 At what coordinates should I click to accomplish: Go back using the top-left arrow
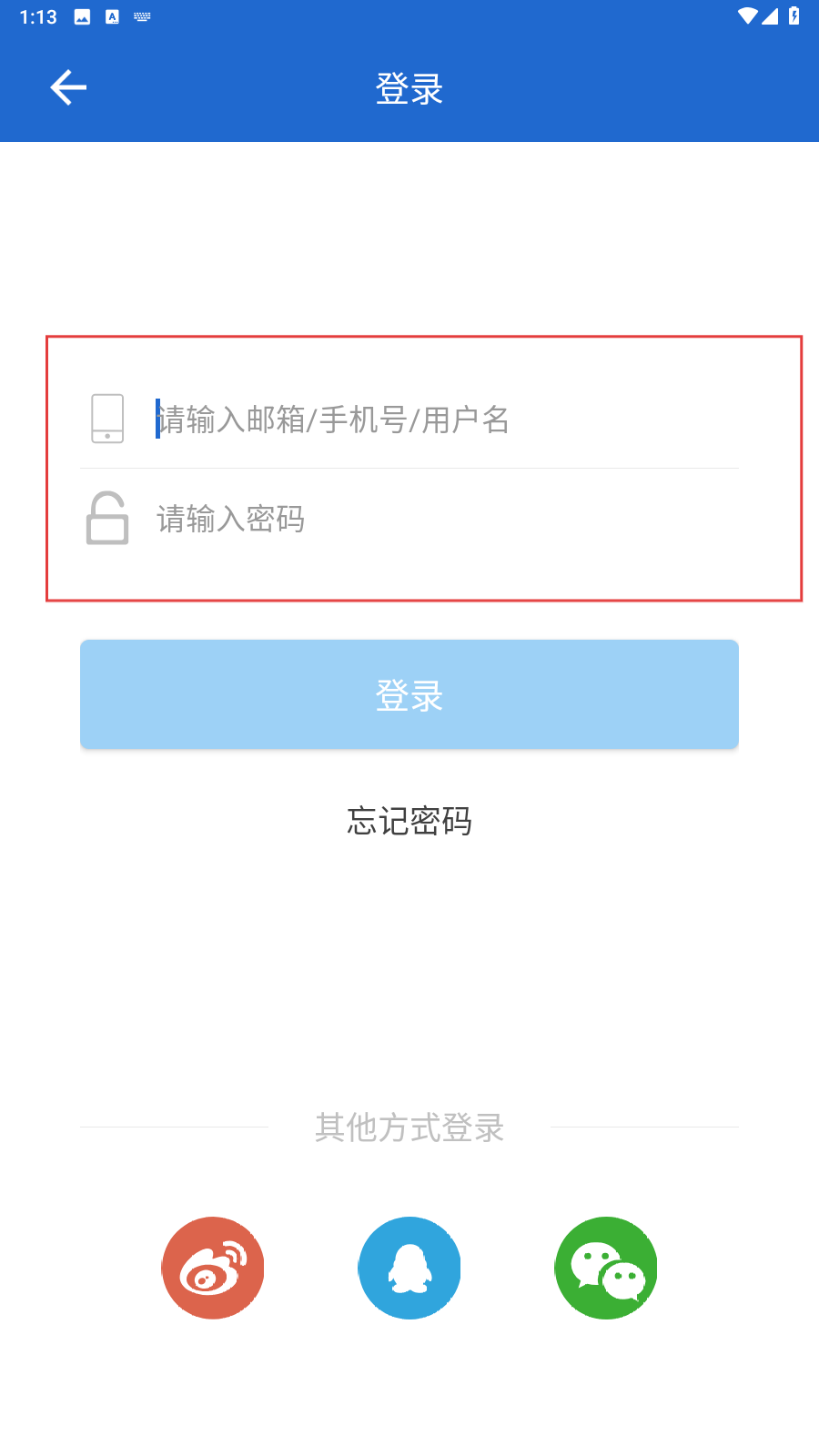(x=68, y=88)
